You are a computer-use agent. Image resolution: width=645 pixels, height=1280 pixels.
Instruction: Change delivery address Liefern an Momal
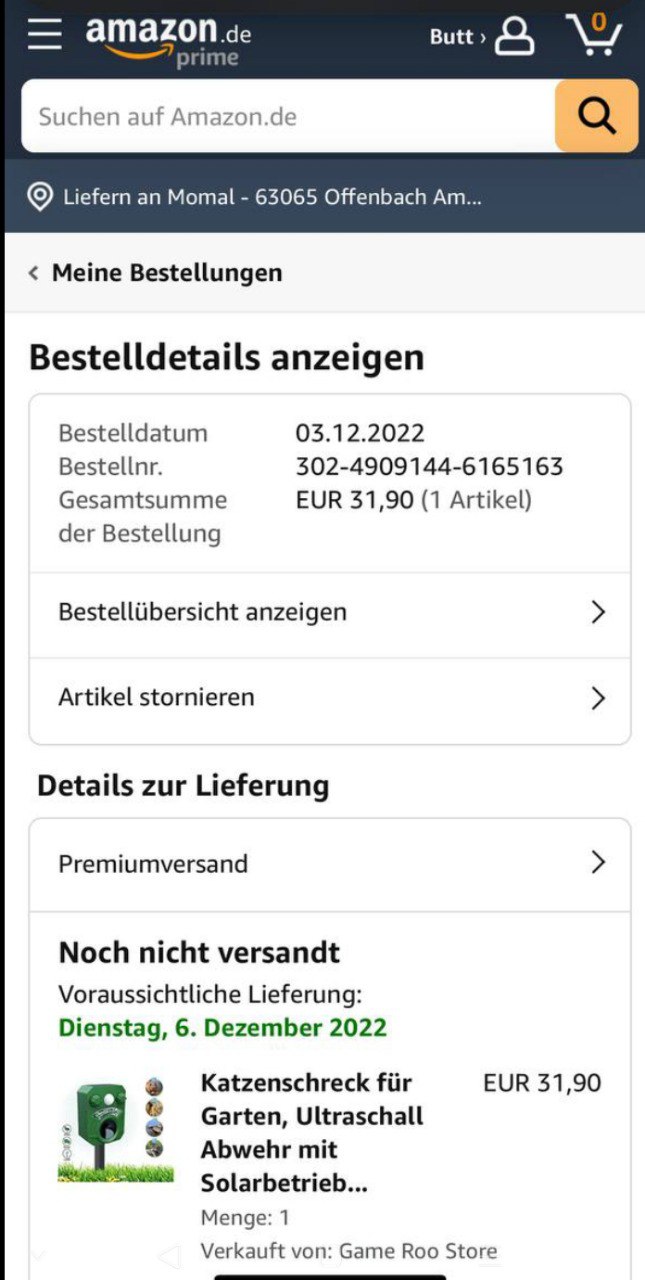(260, 197)
